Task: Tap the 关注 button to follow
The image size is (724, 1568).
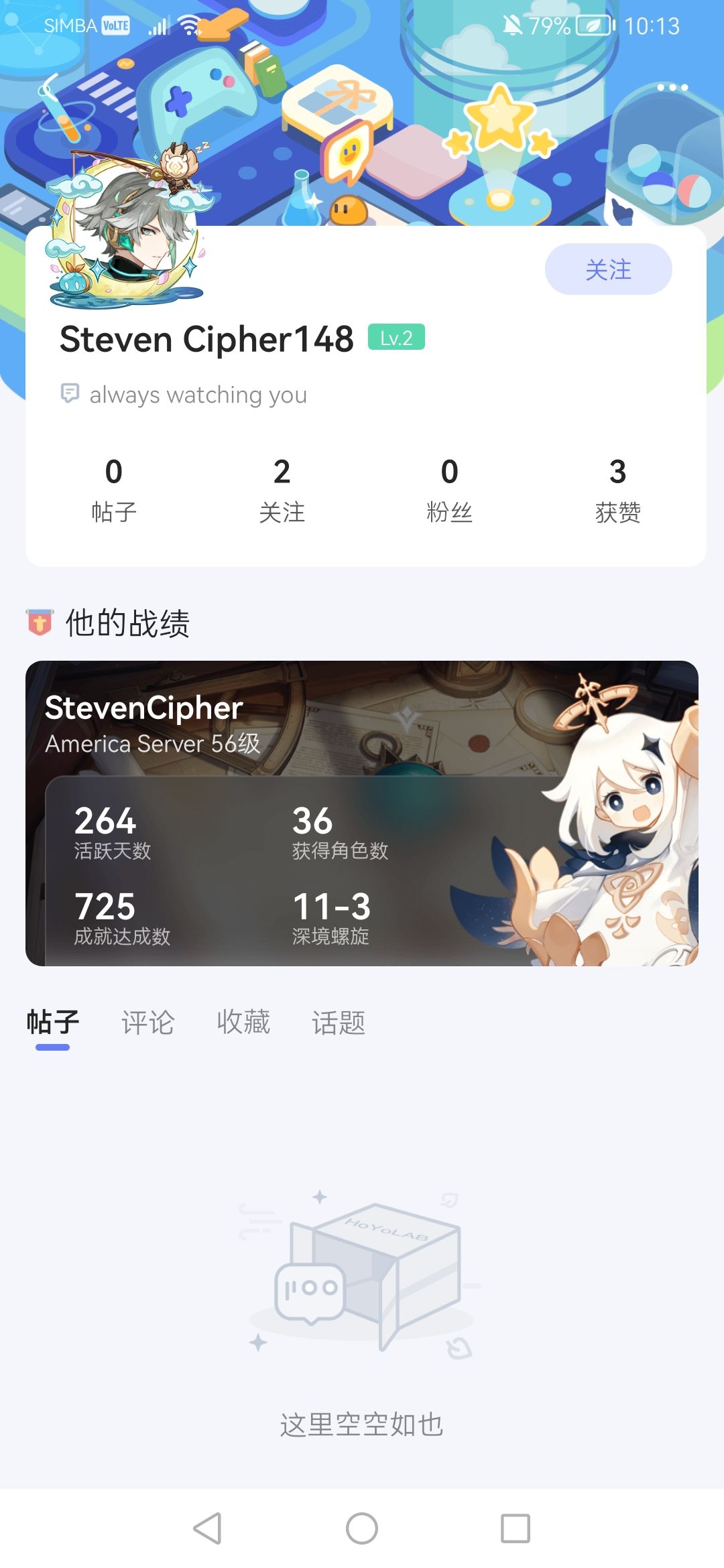Action: click(608, 269)
